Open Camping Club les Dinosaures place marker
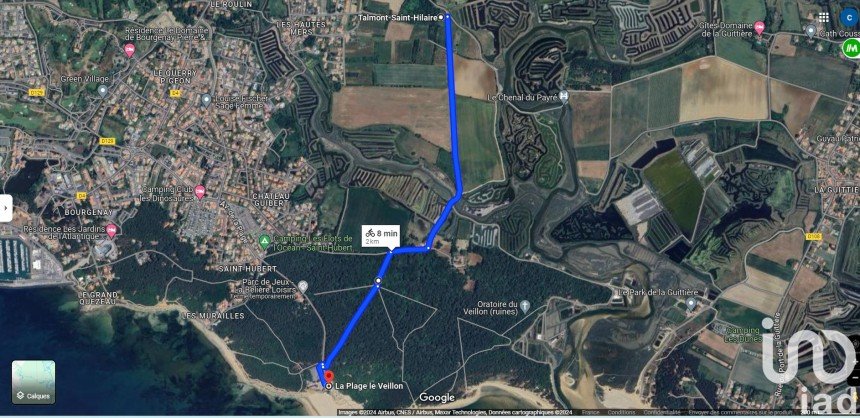860x418 pixels. tap(200, 191)
